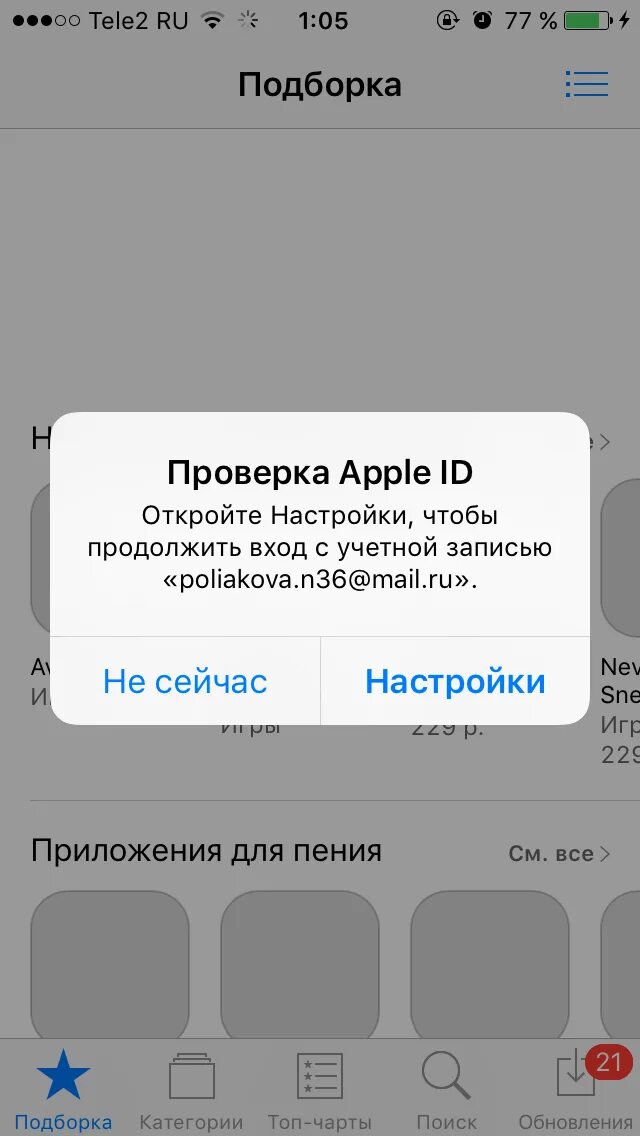640x1136 pixels.
Task: Switch to the Категории tab
Action: click(x=191, y=1090)
